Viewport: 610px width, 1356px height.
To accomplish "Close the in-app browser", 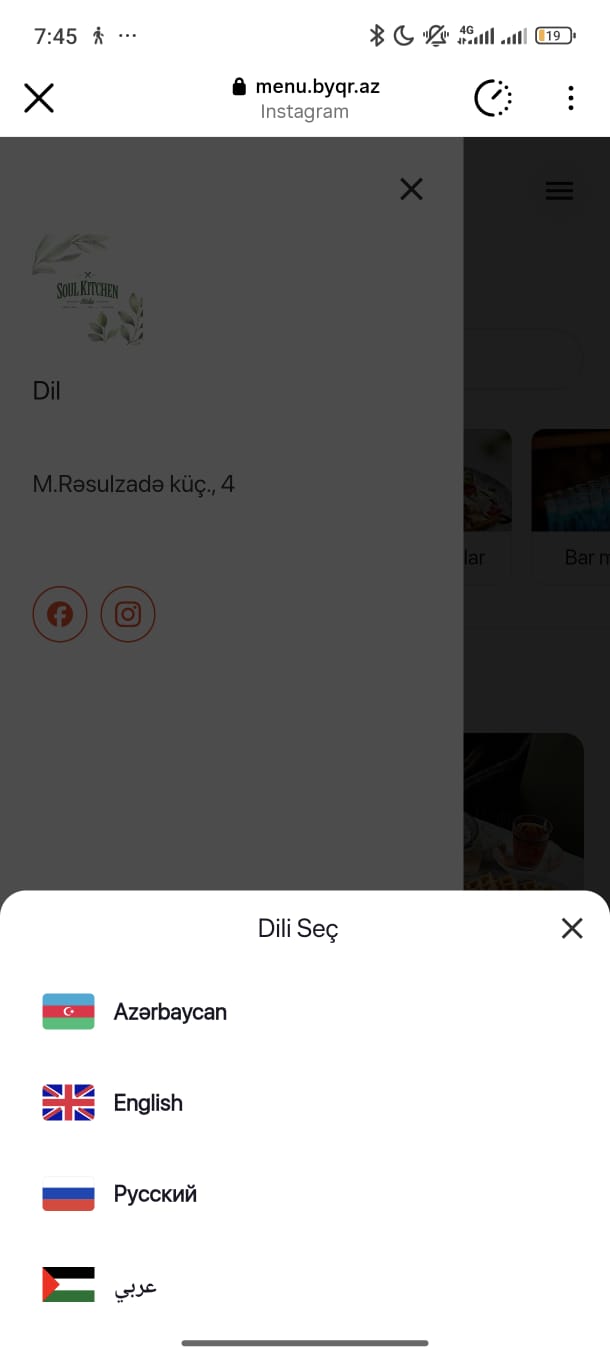I will point(39,98).
